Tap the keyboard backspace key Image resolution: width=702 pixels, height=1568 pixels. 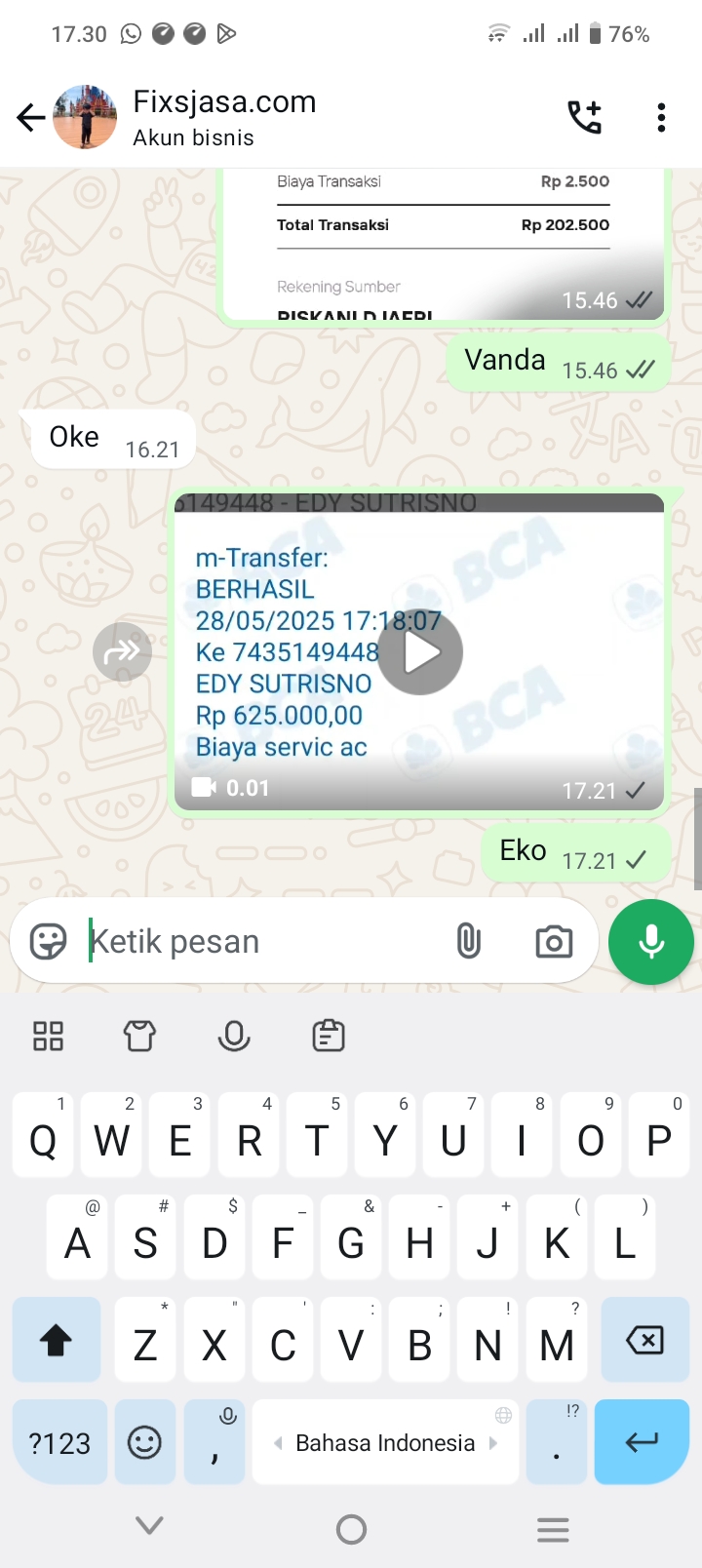click(643, 1340)
